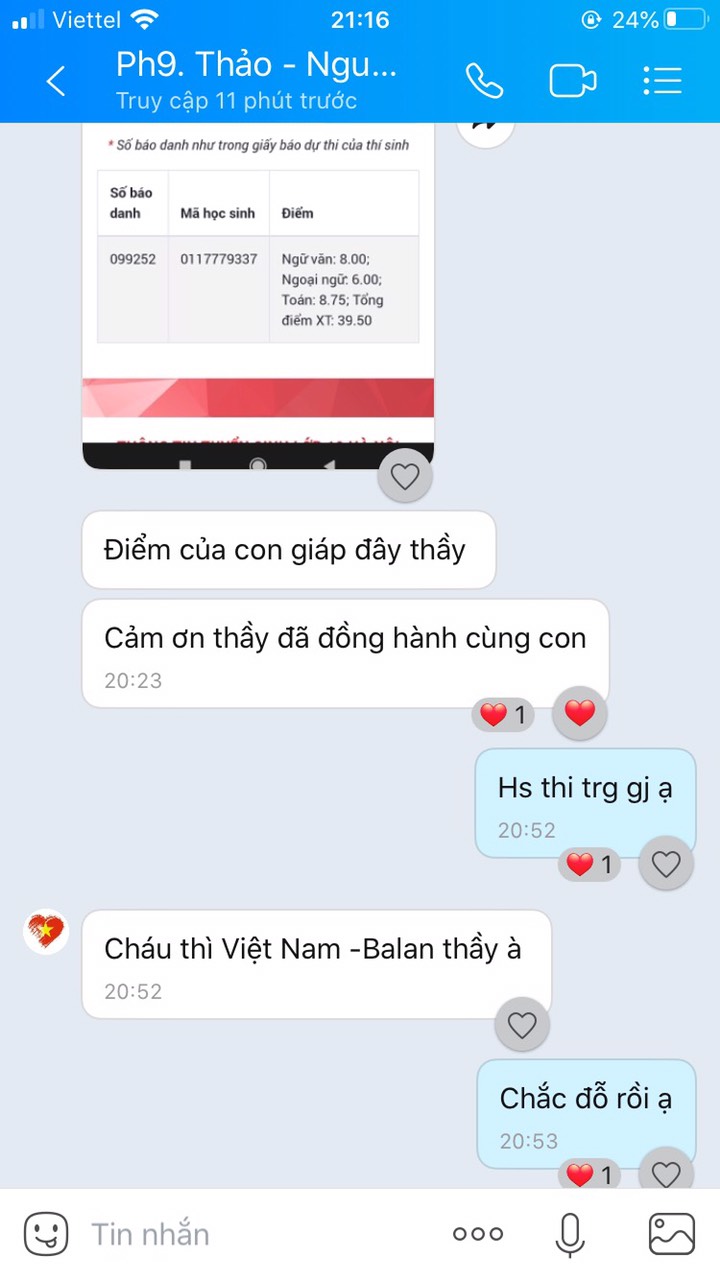Viewport: 720px width, 1280px height.
Task: Like the shared score screenshot
Action: pos(404,476)
